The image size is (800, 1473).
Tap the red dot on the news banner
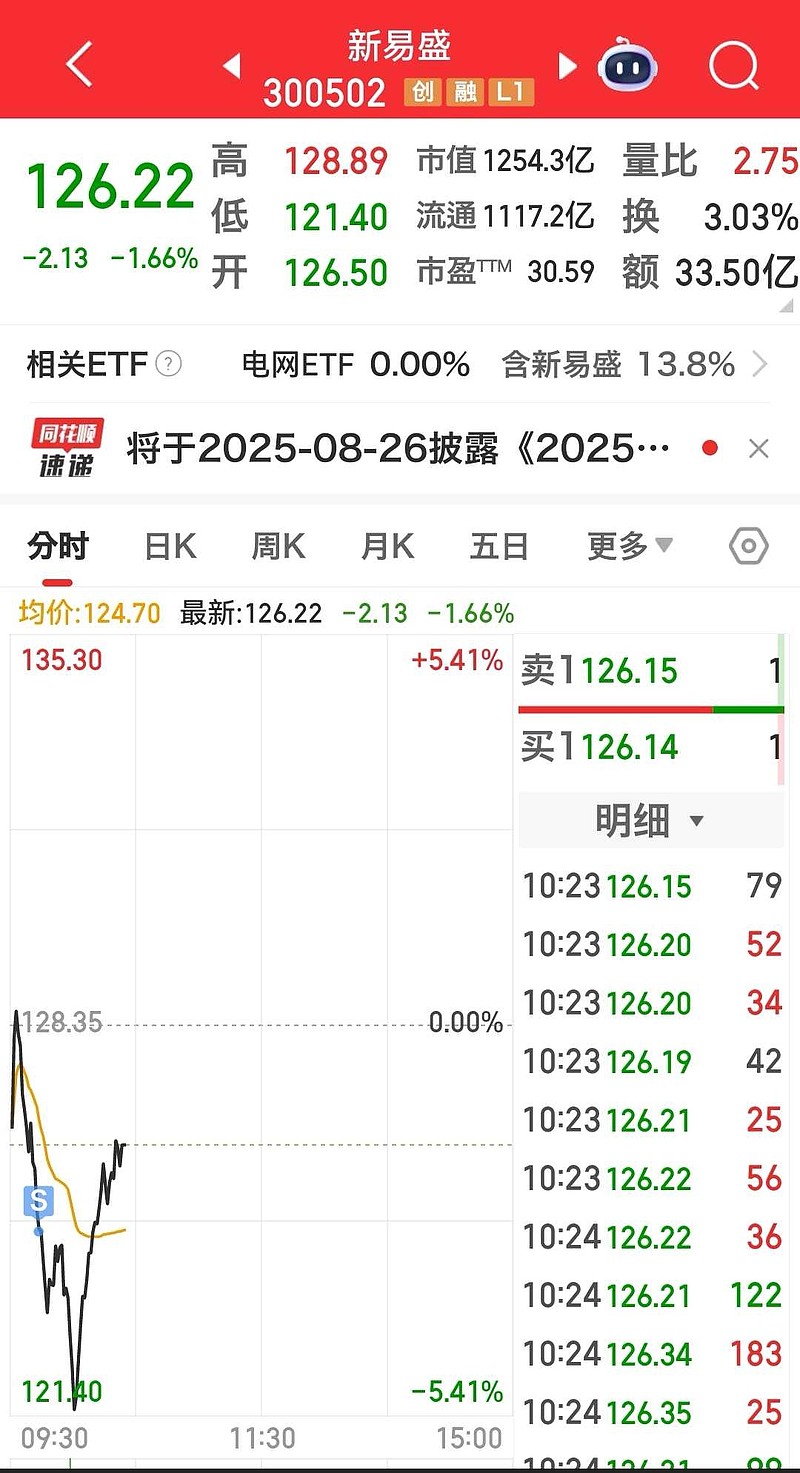(710, 449)
